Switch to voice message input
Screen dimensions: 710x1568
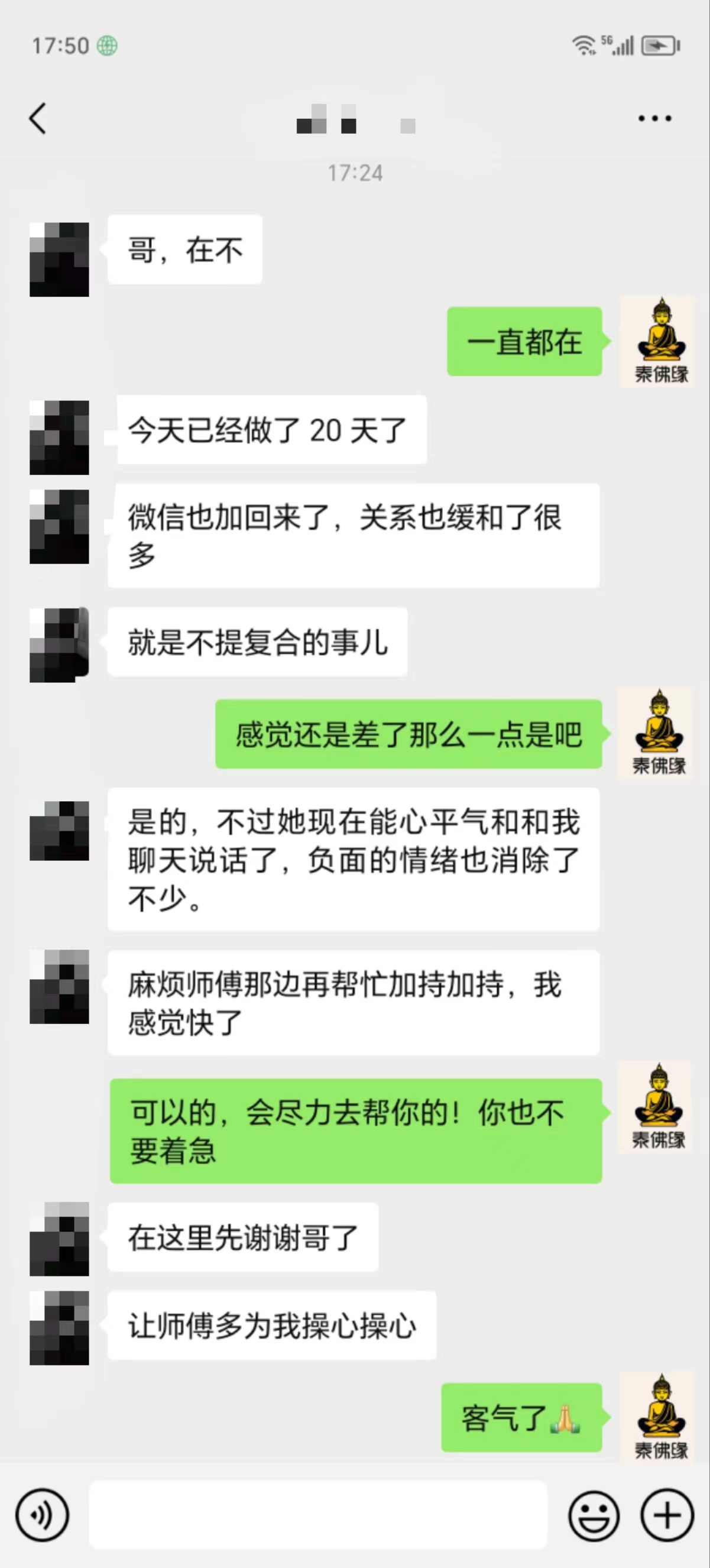(x=42, y=1515)
